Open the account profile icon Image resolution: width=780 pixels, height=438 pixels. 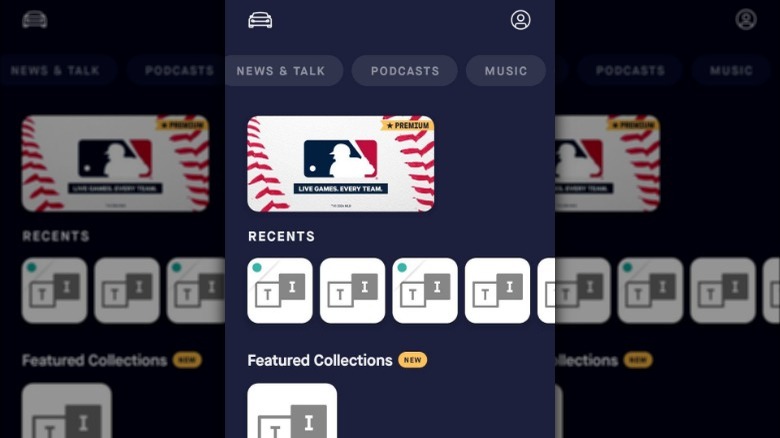tap(520, 20)
